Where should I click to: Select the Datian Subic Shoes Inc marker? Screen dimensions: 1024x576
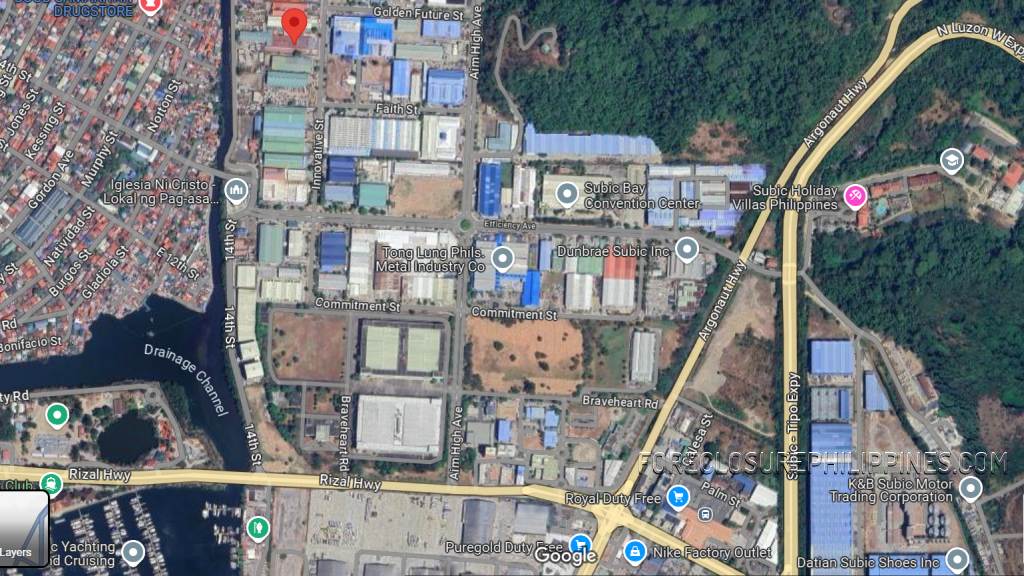[956, 560]
